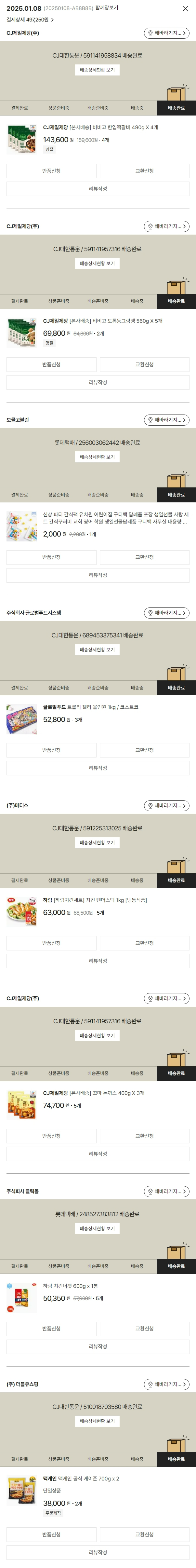This screenshot has width=196, height=1568.
Task: Request exchange for 하림 치킨너겟 600g
Action: [x=144, y=1328]
